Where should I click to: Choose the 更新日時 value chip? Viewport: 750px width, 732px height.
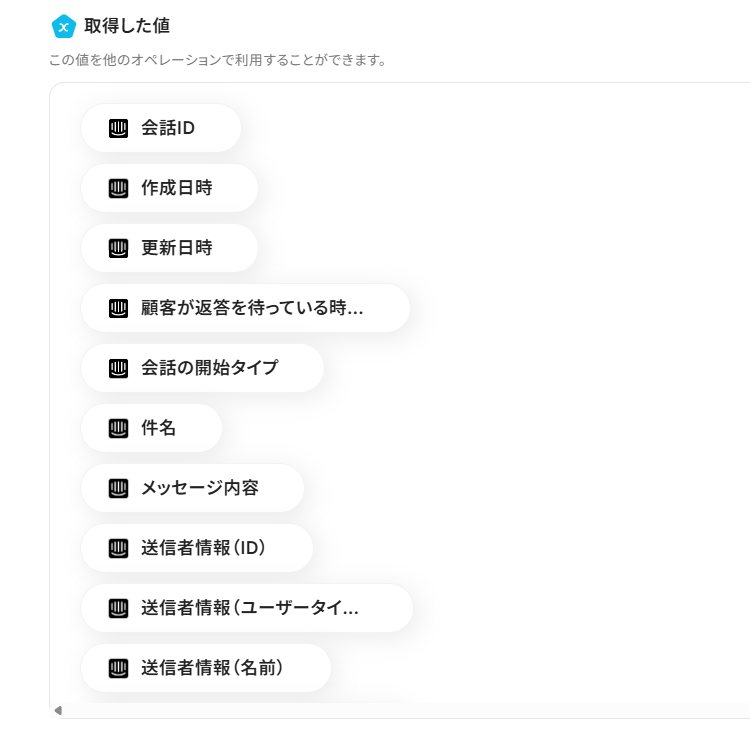click(169, 248)
